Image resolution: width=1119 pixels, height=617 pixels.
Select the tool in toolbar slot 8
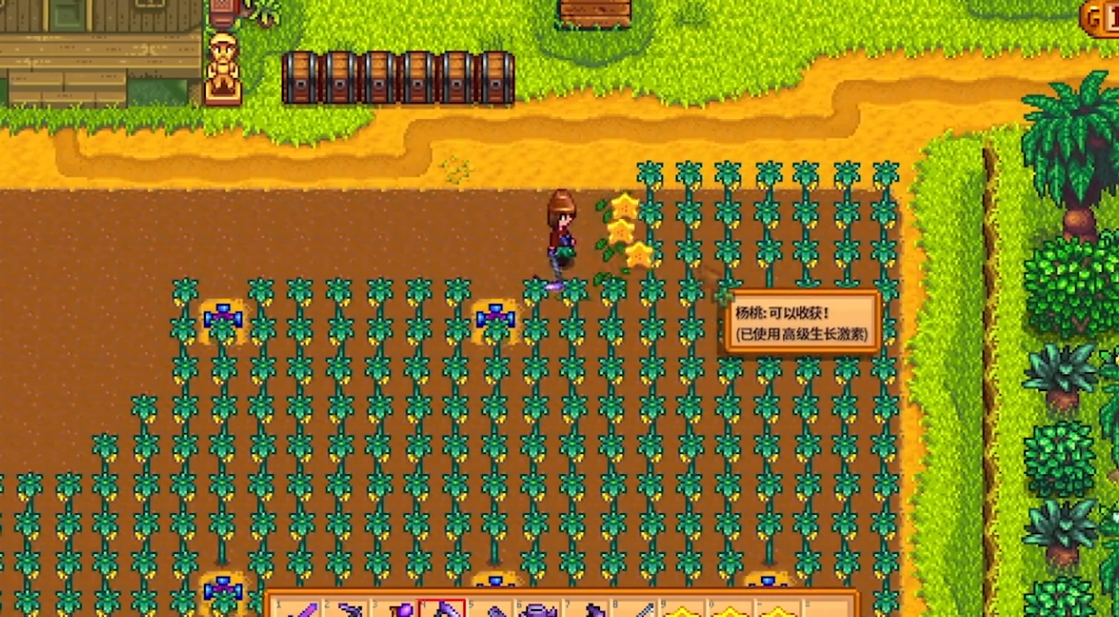click(636, 609)
